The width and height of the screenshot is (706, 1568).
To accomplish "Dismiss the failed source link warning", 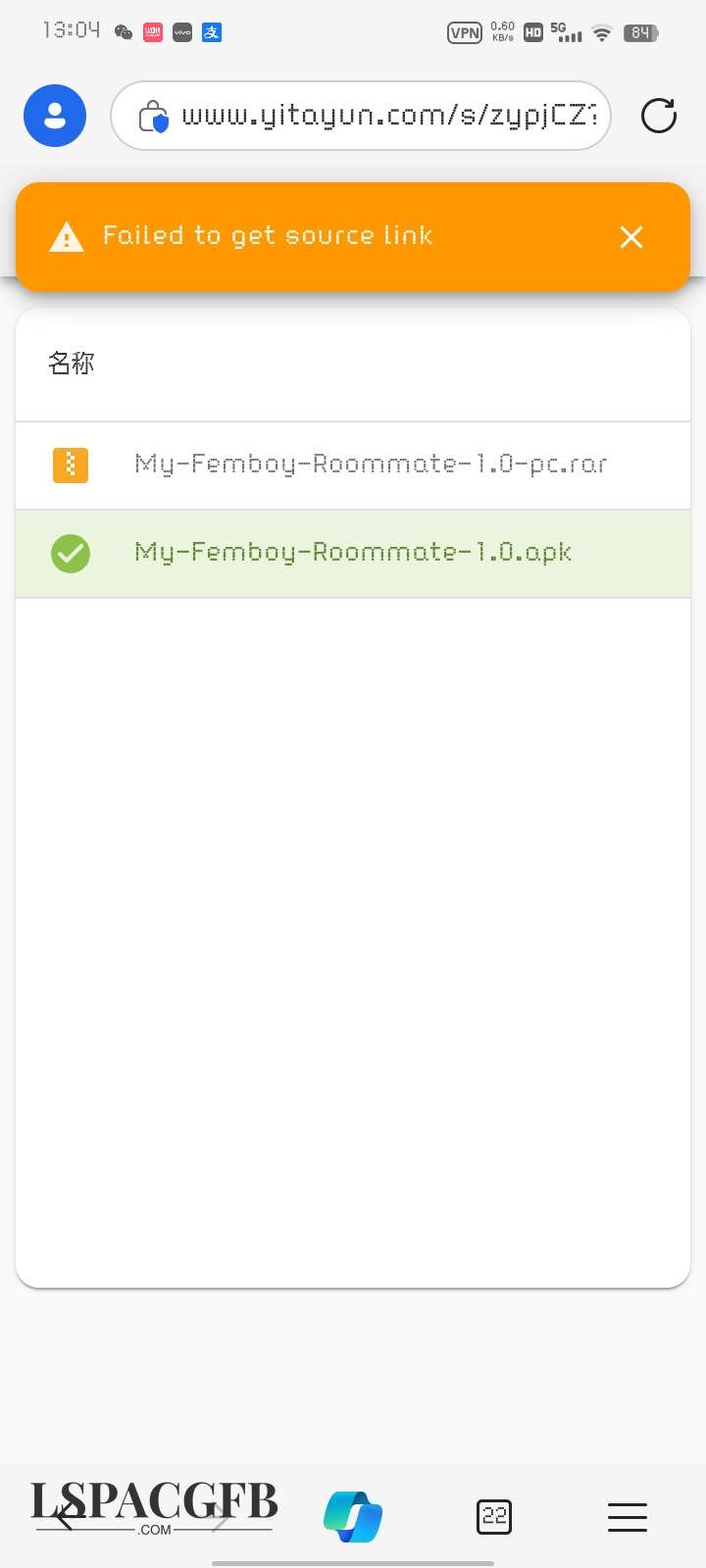I will [630, 237].
